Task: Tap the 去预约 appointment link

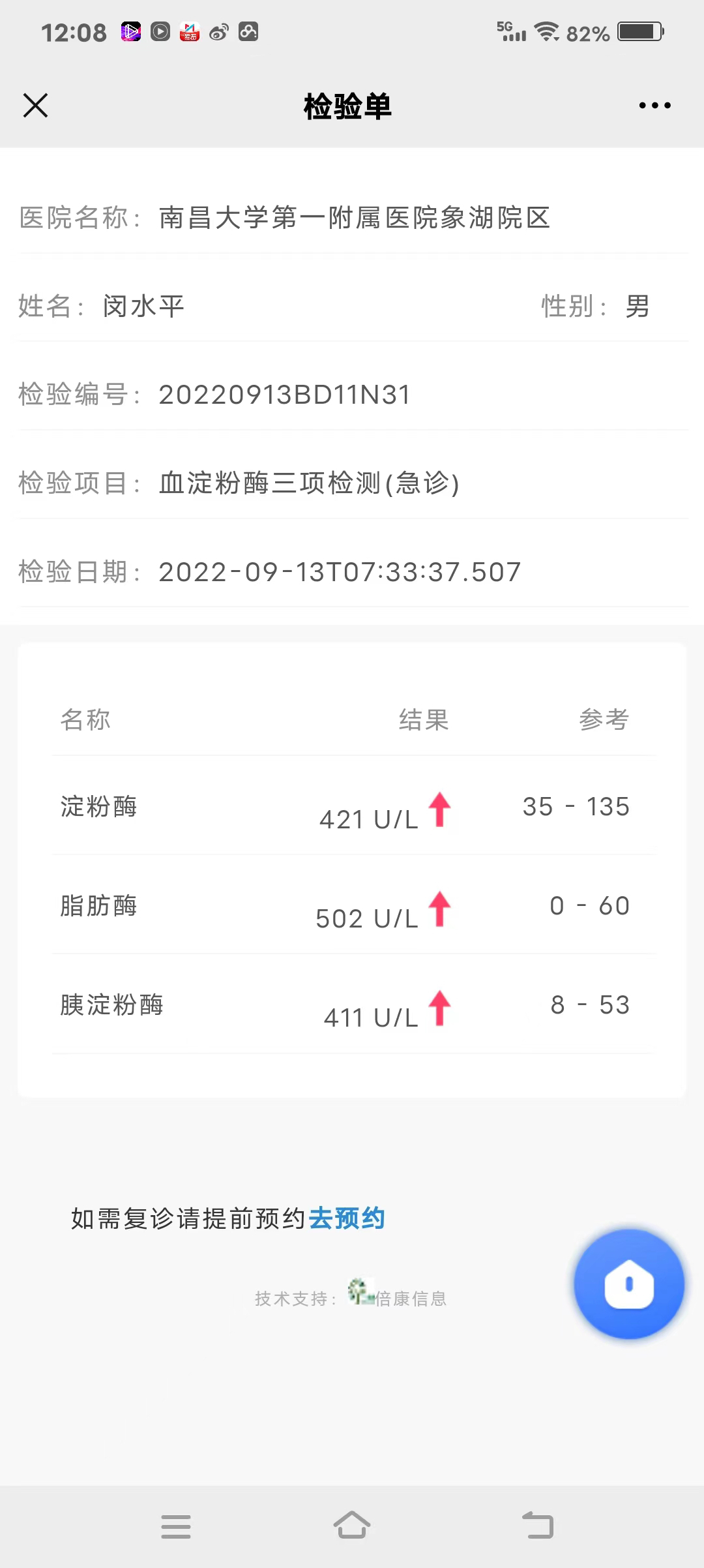Action: coord(347,1218)
